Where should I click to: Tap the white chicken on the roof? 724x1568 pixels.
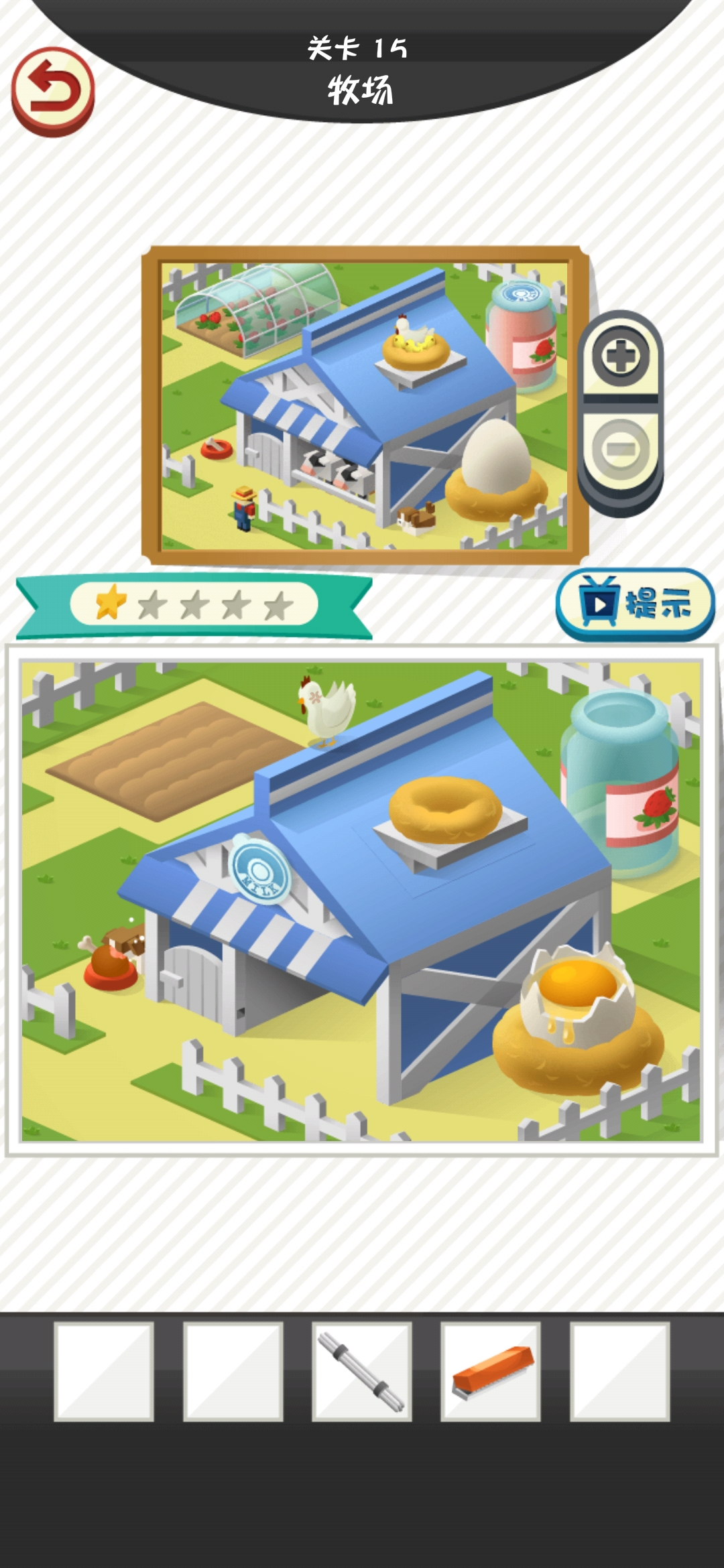point(327,710)
